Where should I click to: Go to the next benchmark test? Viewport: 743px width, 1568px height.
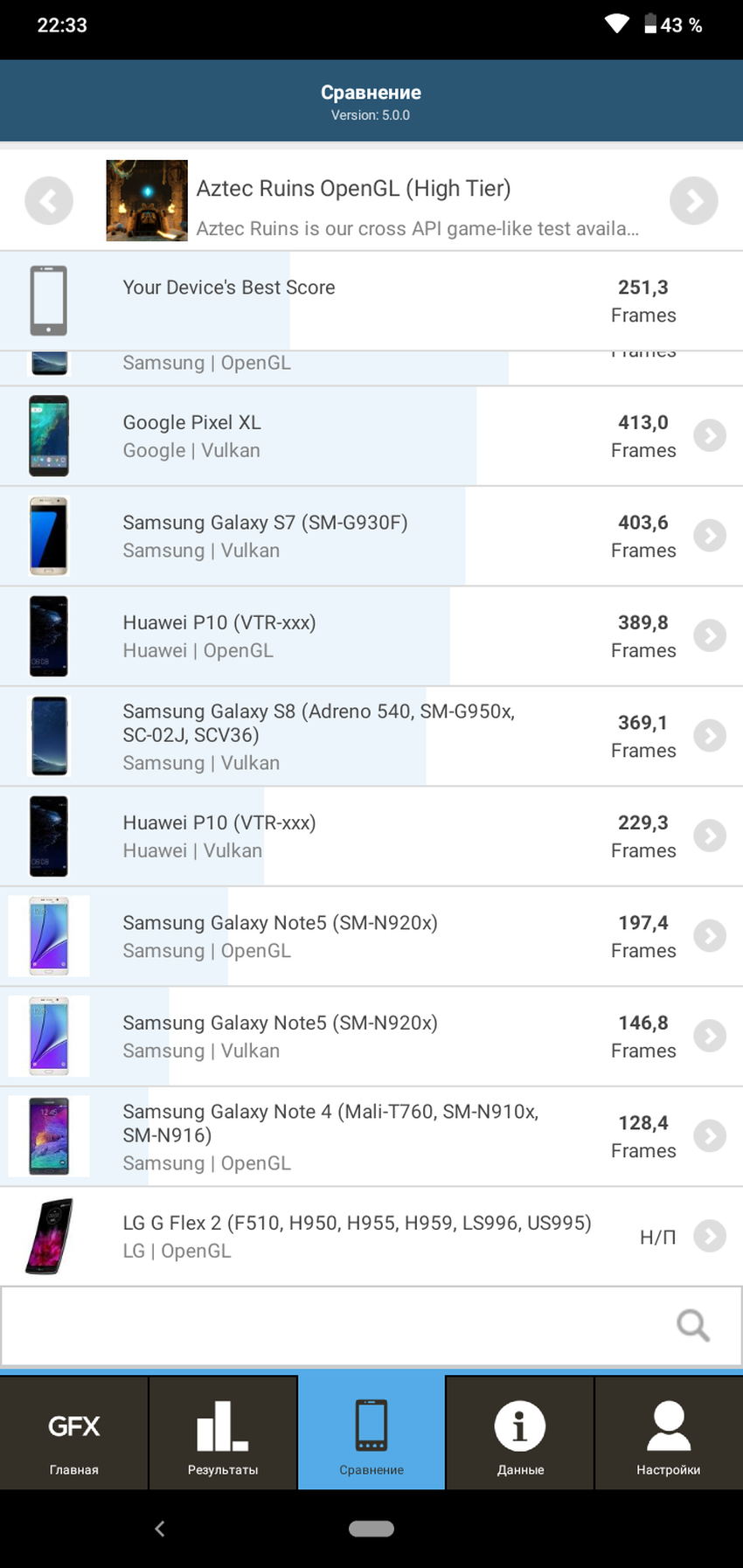pyautogui.click(x=693, y=201)
